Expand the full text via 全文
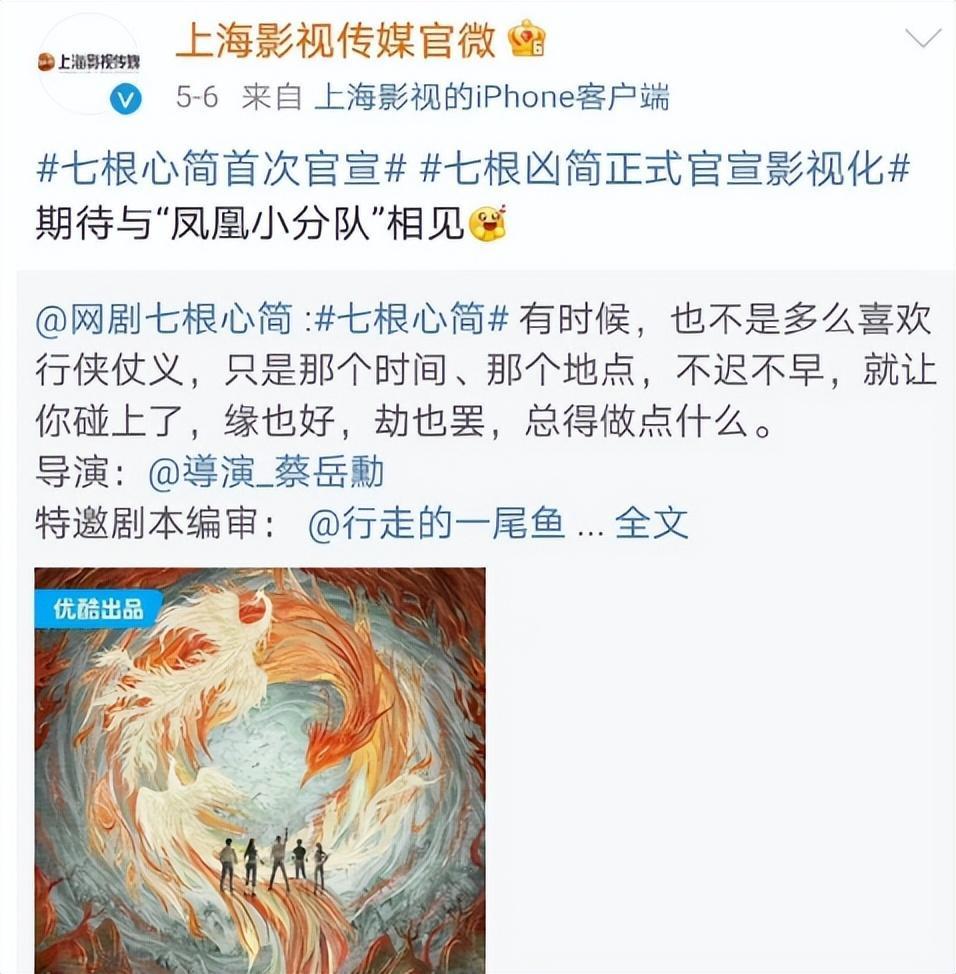This screenshot has width=956, height=974. [651, 523]
